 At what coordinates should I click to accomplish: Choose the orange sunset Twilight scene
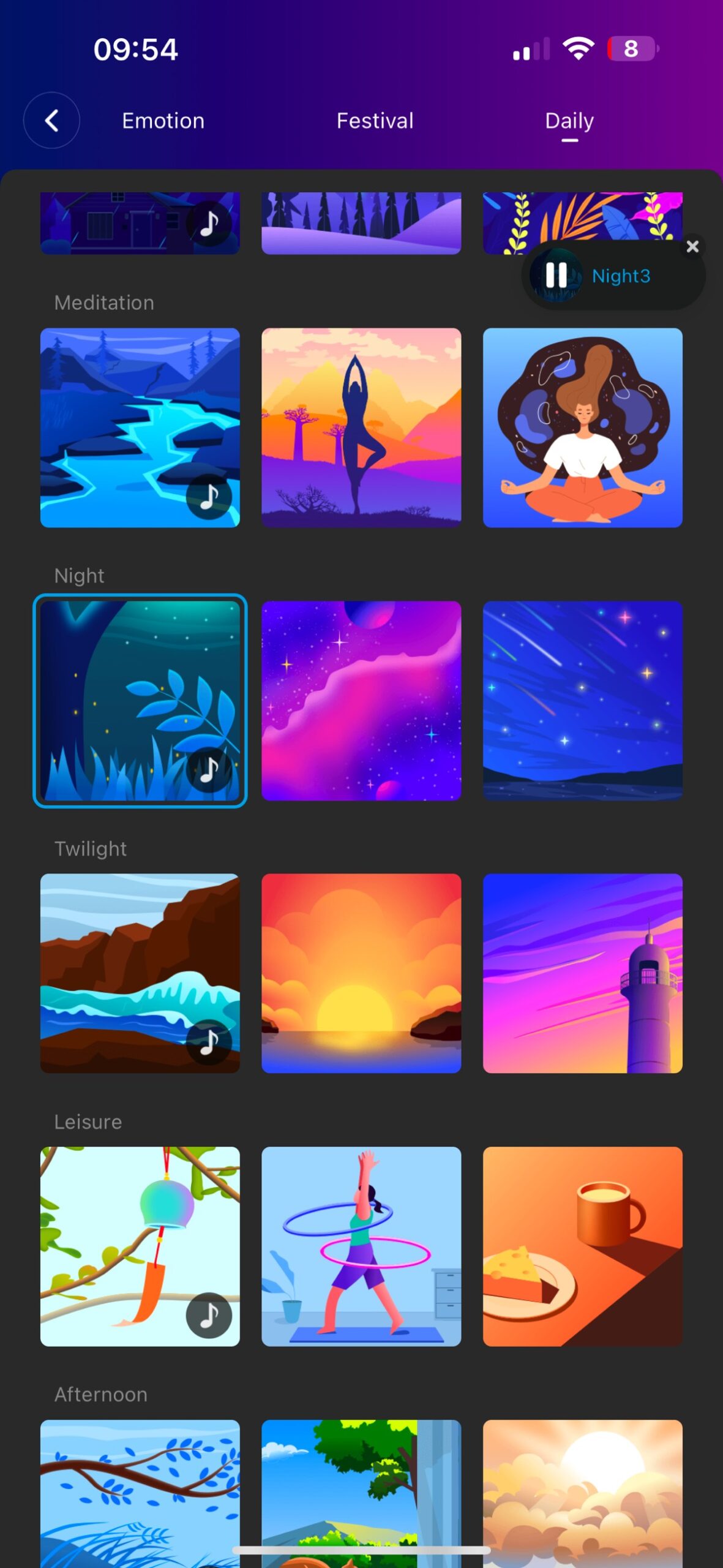coord(361,973)
